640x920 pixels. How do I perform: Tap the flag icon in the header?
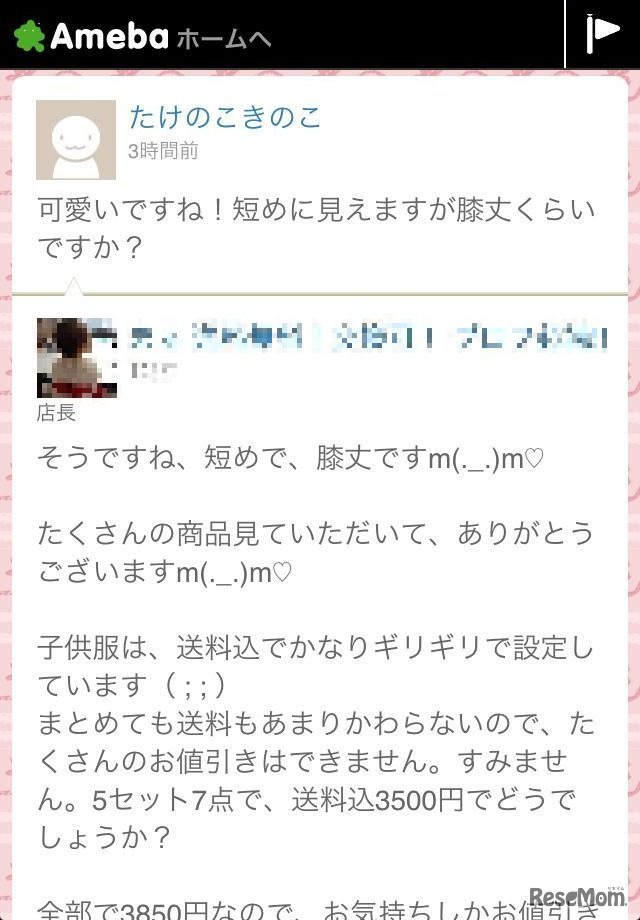(x=603, y=34)
